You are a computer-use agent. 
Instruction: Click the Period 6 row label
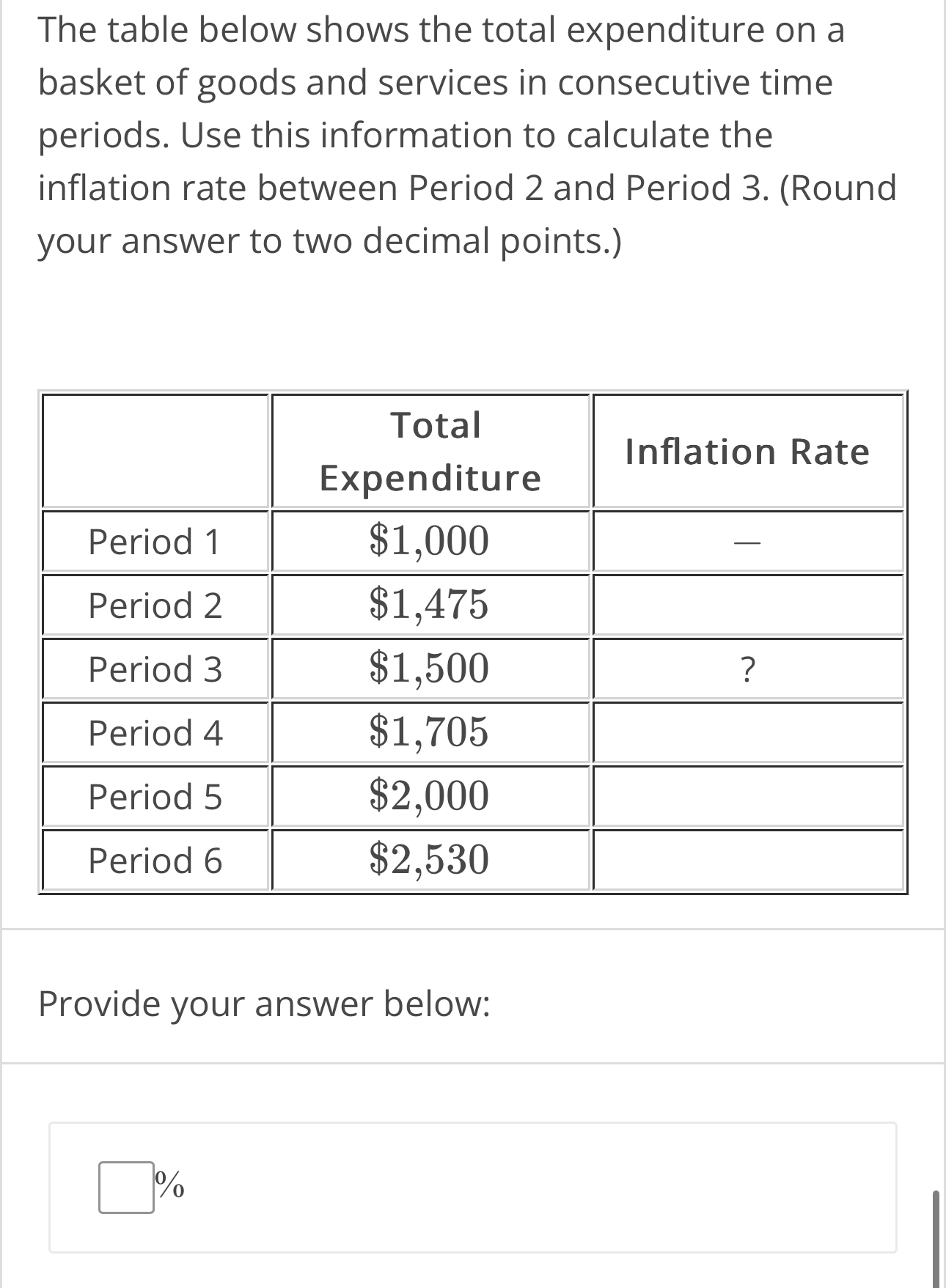(x=155, y=860)
